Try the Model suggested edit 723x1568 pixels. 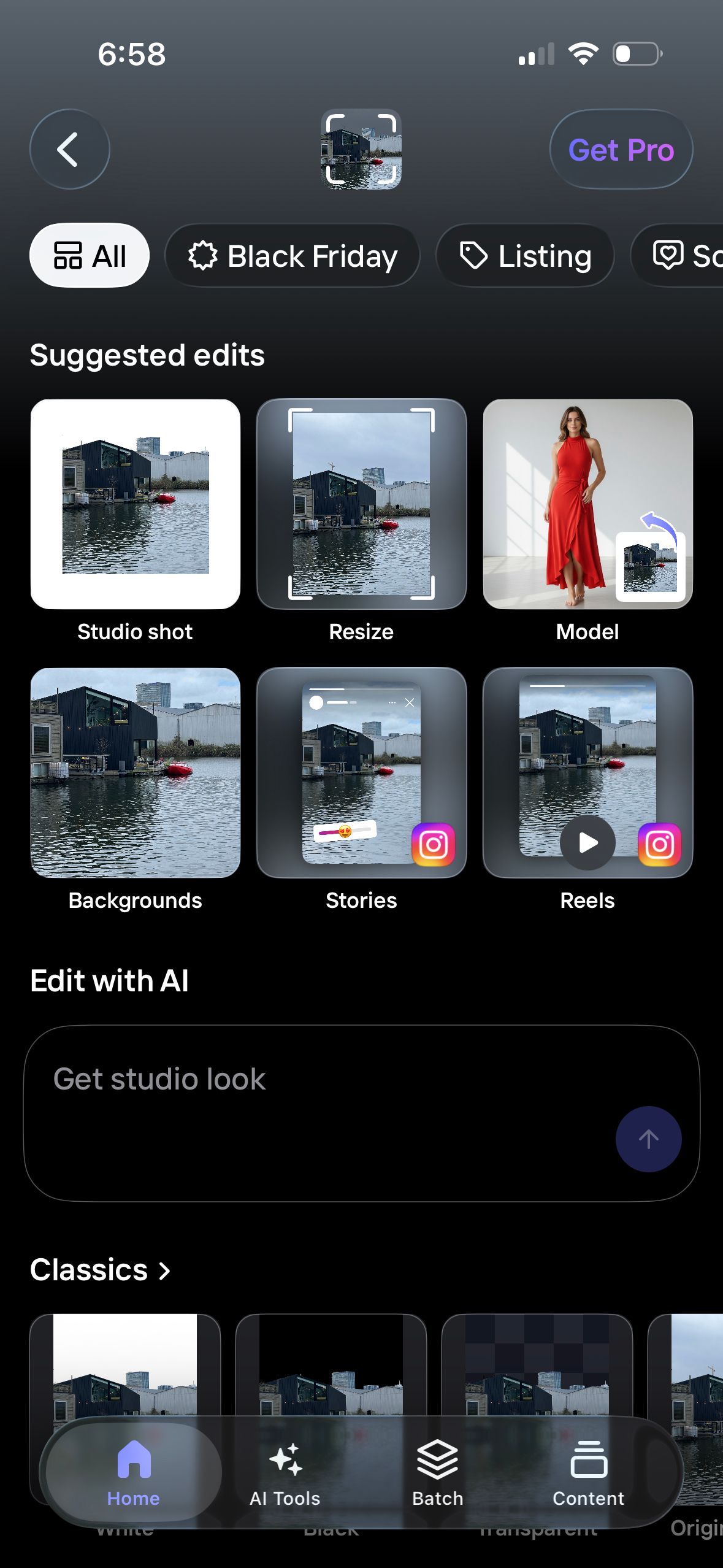pos(587,504)
